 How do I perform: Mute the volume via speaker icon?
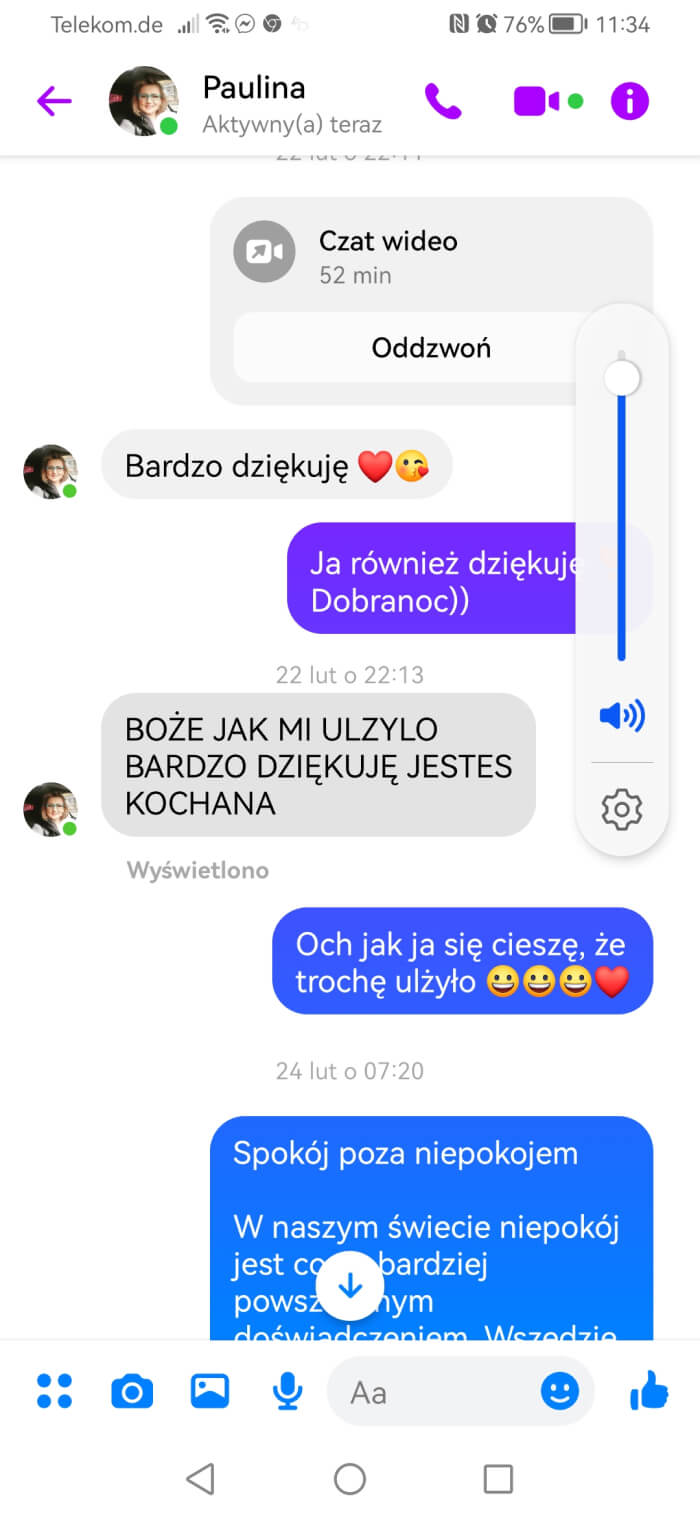tap(621, 715)
